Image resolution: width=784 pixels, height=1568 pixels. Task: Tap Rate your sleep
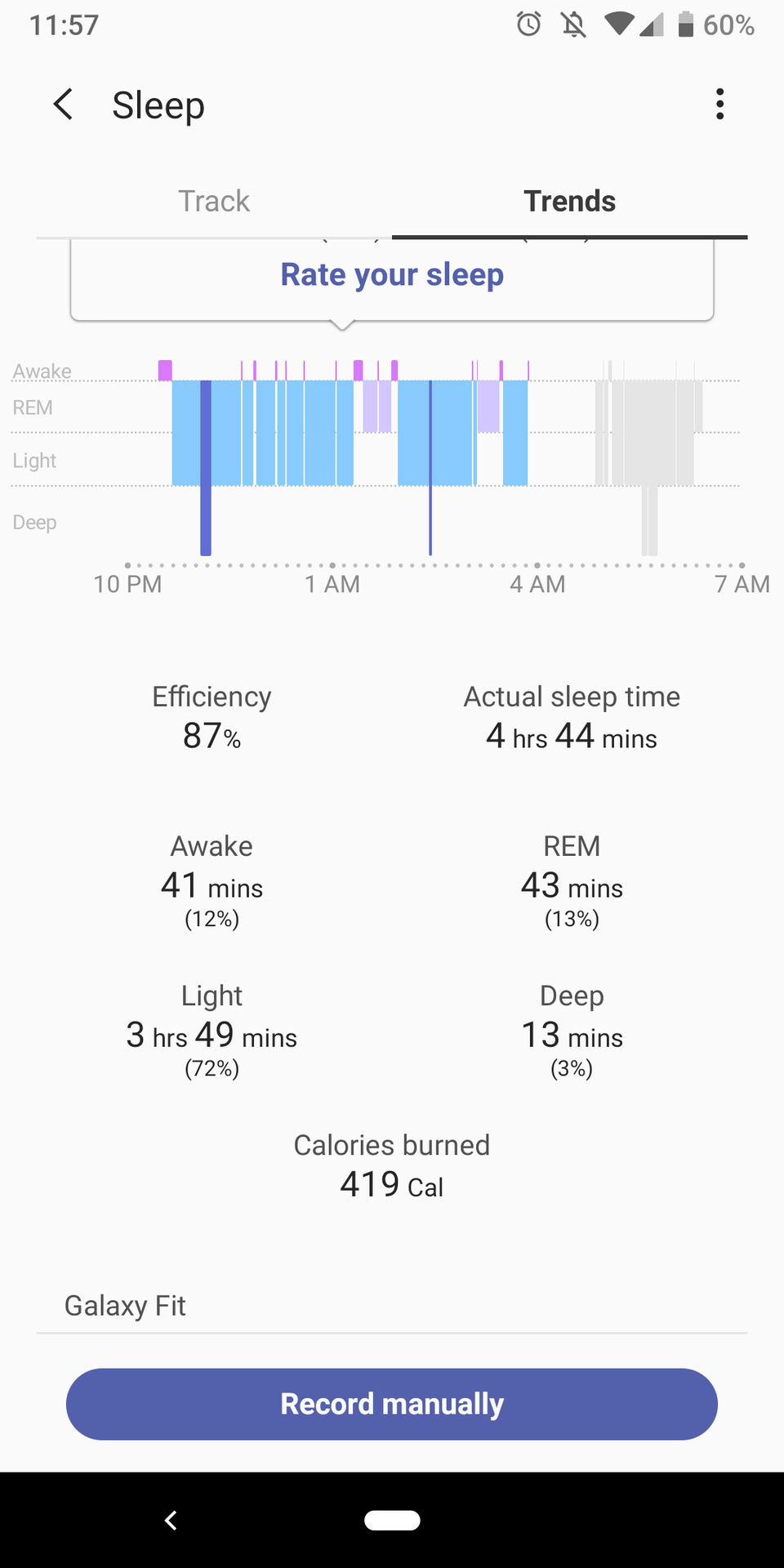(392, 275)
